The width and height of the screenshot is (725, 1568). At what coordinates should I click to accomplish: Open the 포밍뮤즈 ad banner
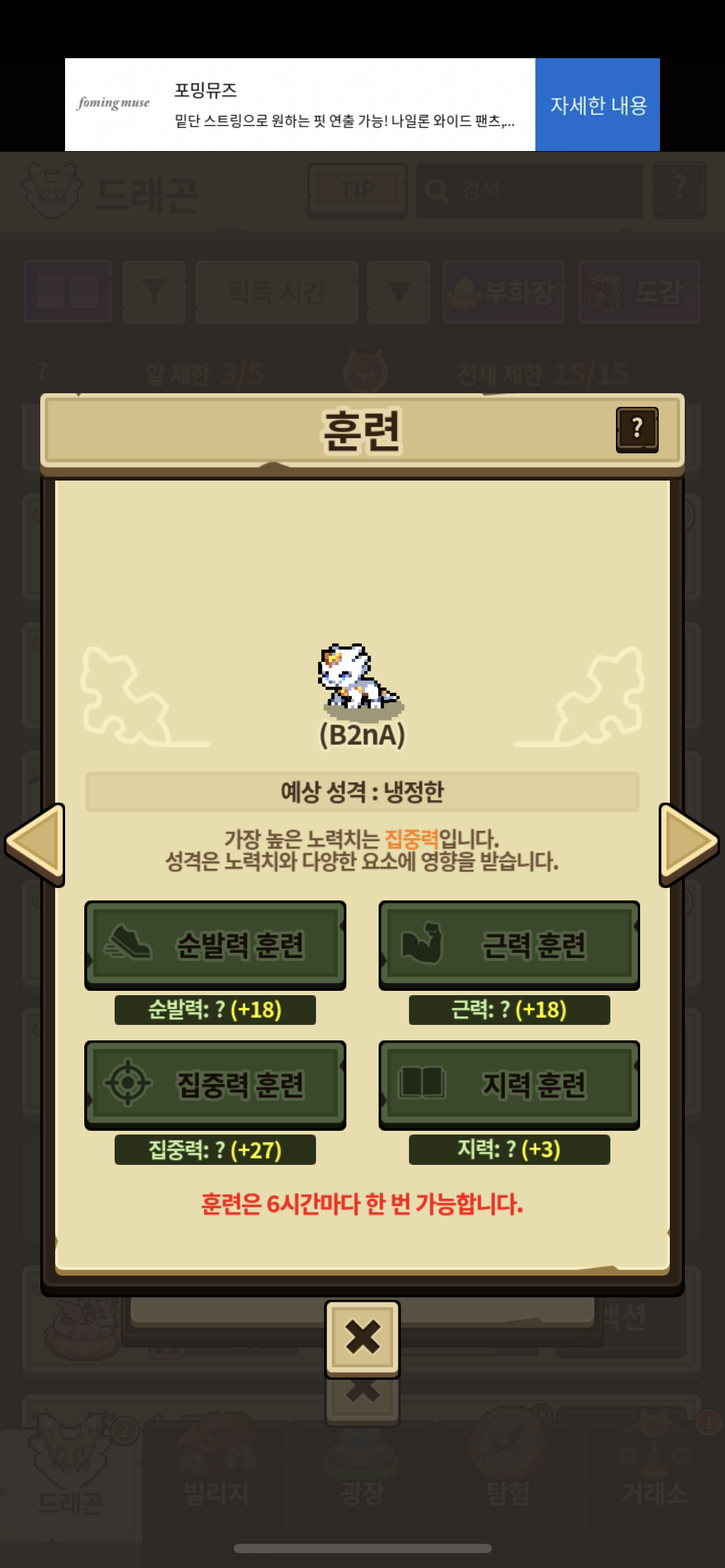tap(300, 105)
